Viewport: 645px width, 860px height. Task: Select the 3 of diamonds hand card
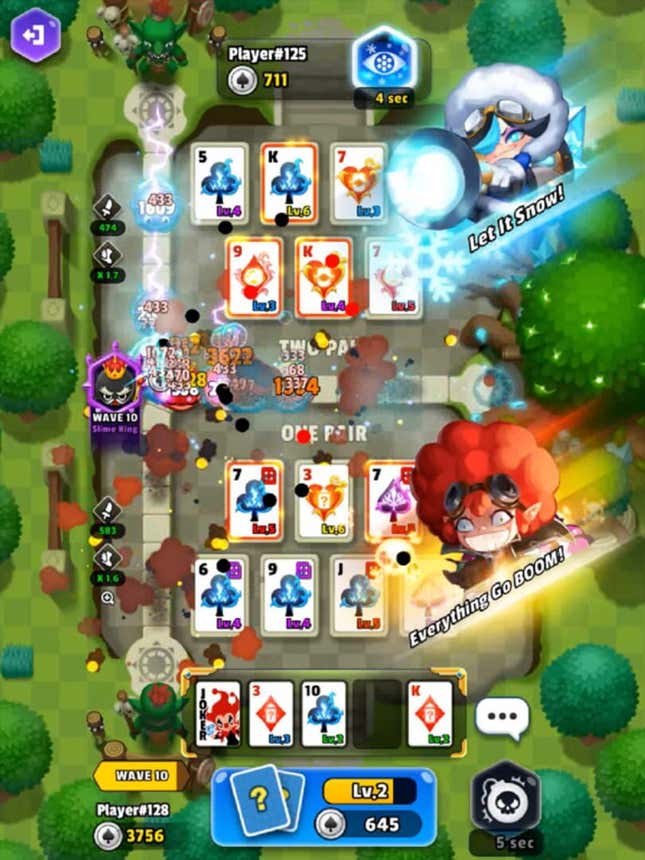coord(271,714)
